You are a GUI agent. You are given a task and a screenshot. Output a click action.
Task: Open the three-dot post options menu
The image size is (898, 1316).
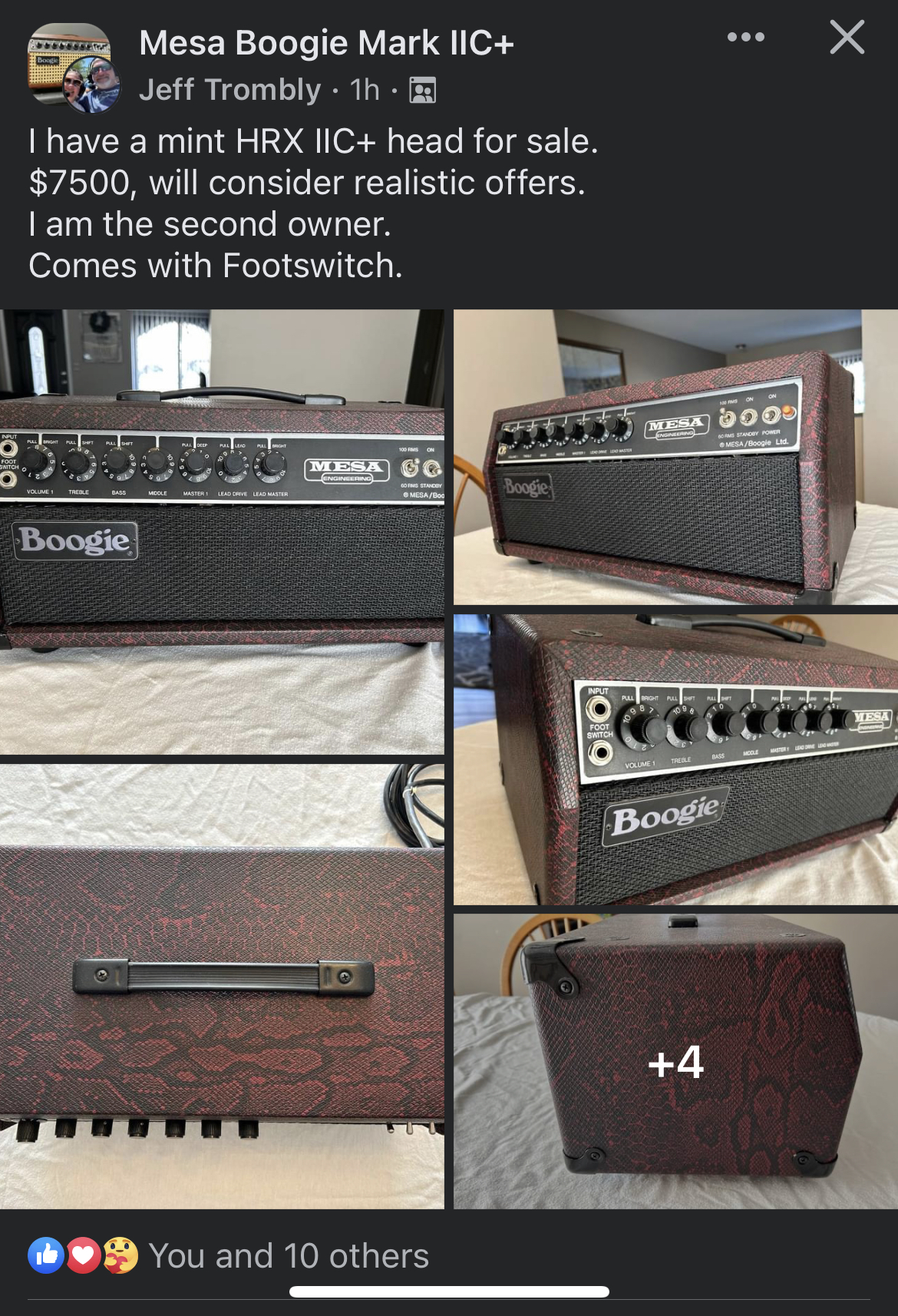click(x=745, y=37)
